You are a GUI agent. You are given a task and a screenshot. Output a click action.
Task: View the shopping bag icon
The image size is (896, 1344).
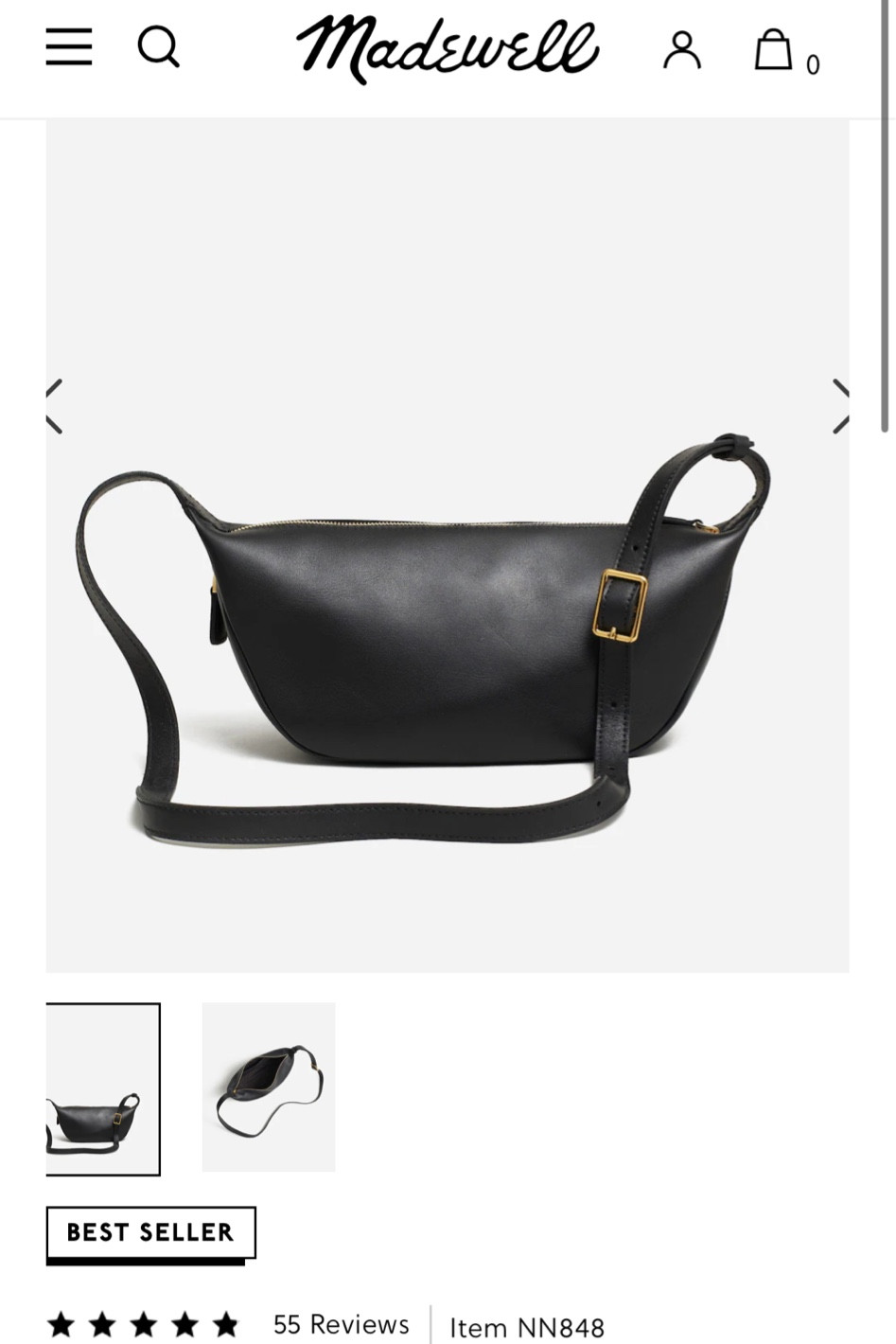coord(774,49)
